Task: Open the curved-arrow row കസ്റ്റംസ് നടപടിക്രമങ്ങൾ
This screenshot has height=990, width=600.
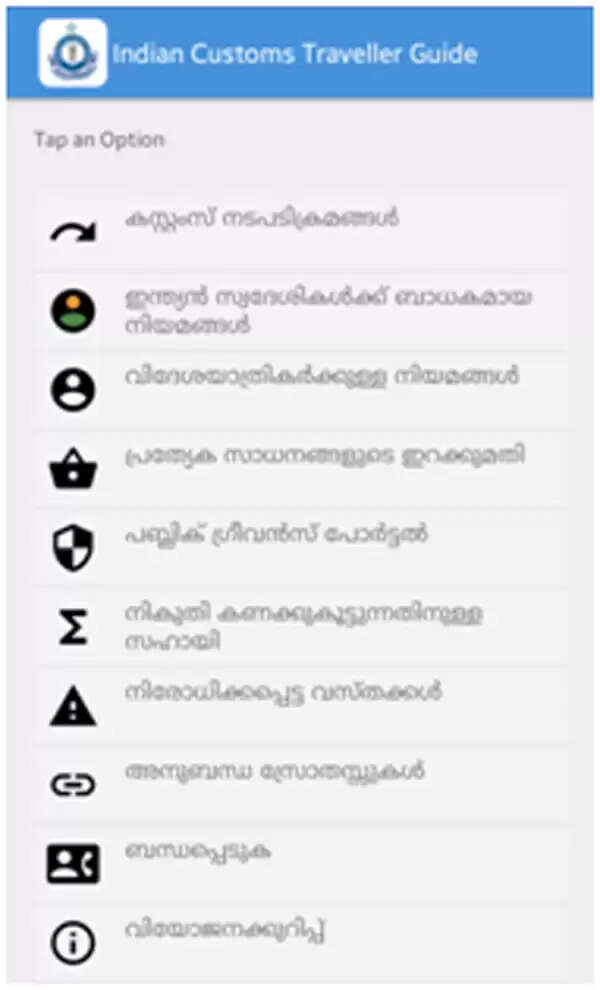Action: [302, 232]
